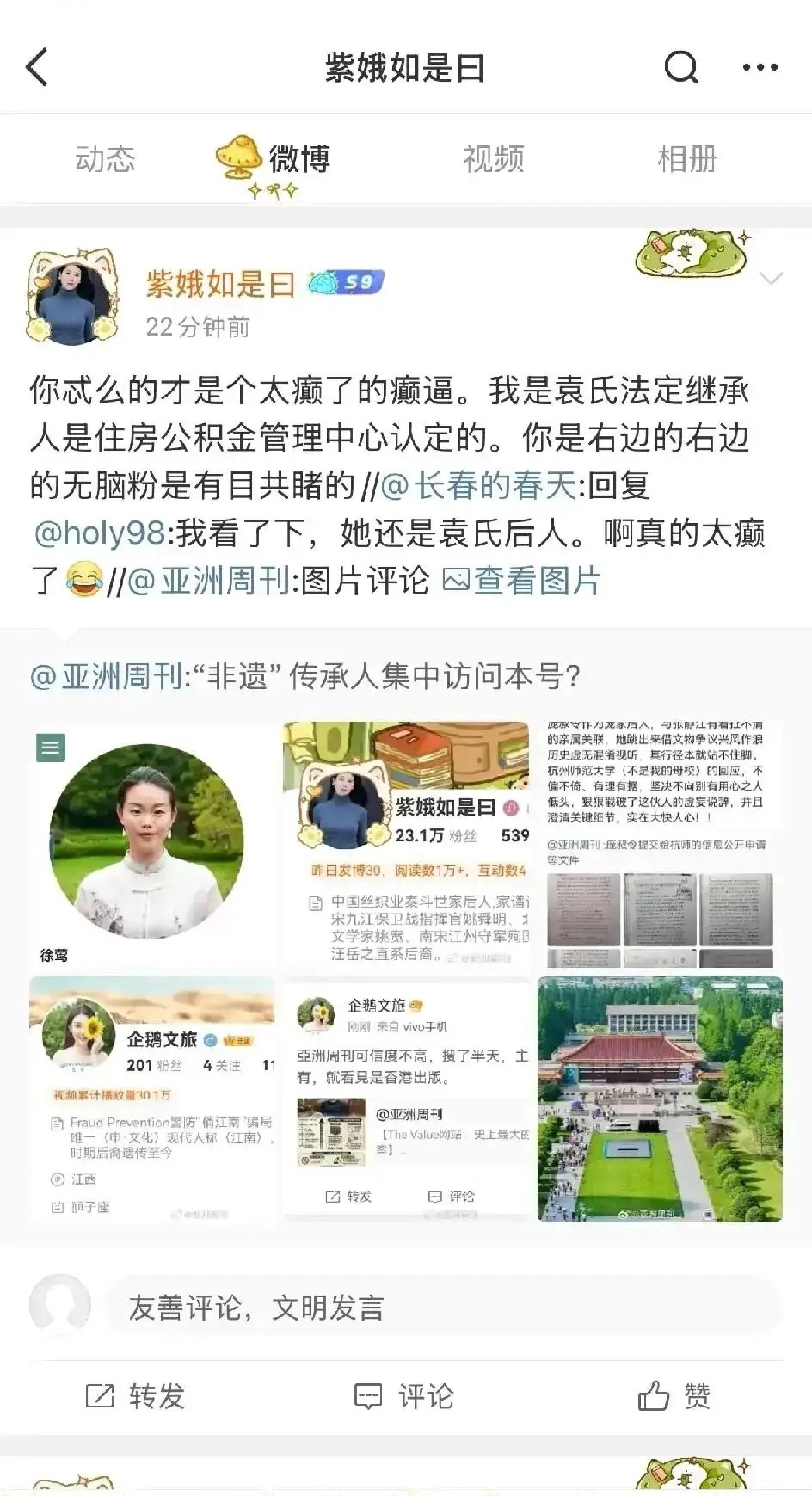Viewport: 812px width, 1496px height.
Task: Click the level 59 badge beside the username
Action: click(x=346, y=280)
